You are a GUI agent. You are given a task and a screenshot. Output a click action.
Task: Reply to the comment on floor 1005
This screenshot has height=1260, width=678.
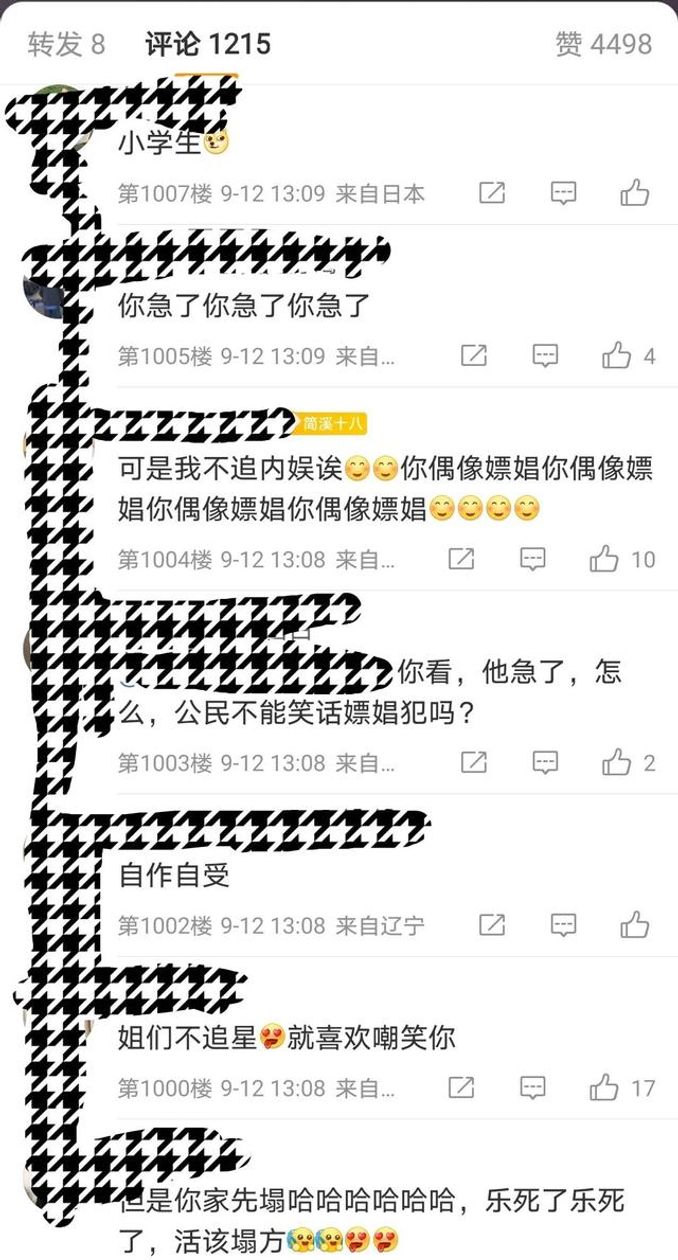point(545,355)
